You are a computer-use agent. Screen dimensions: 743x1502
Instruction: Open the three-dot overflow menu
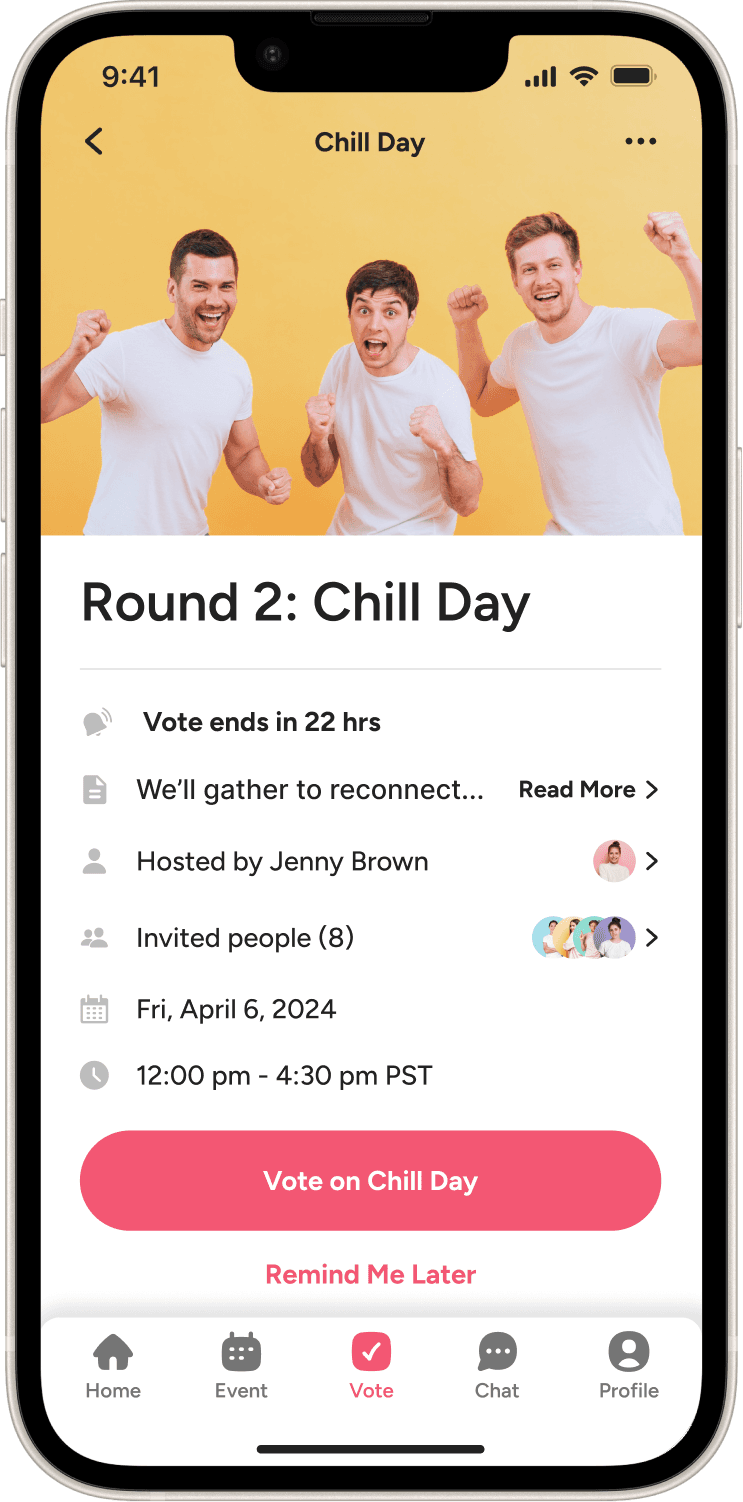pos(641,142)
